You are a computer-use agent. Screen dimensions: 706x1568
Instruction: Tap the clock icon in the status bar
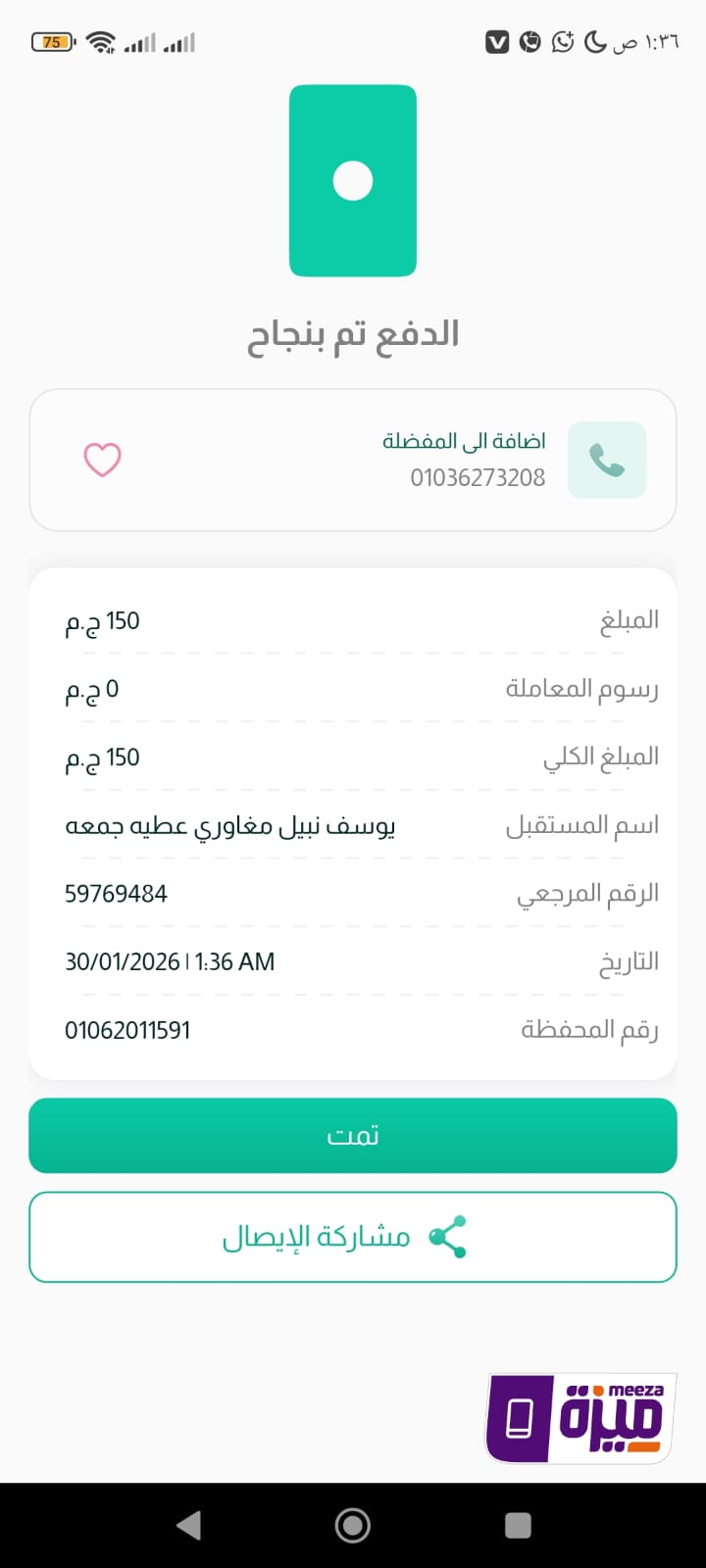pos(529,42)
